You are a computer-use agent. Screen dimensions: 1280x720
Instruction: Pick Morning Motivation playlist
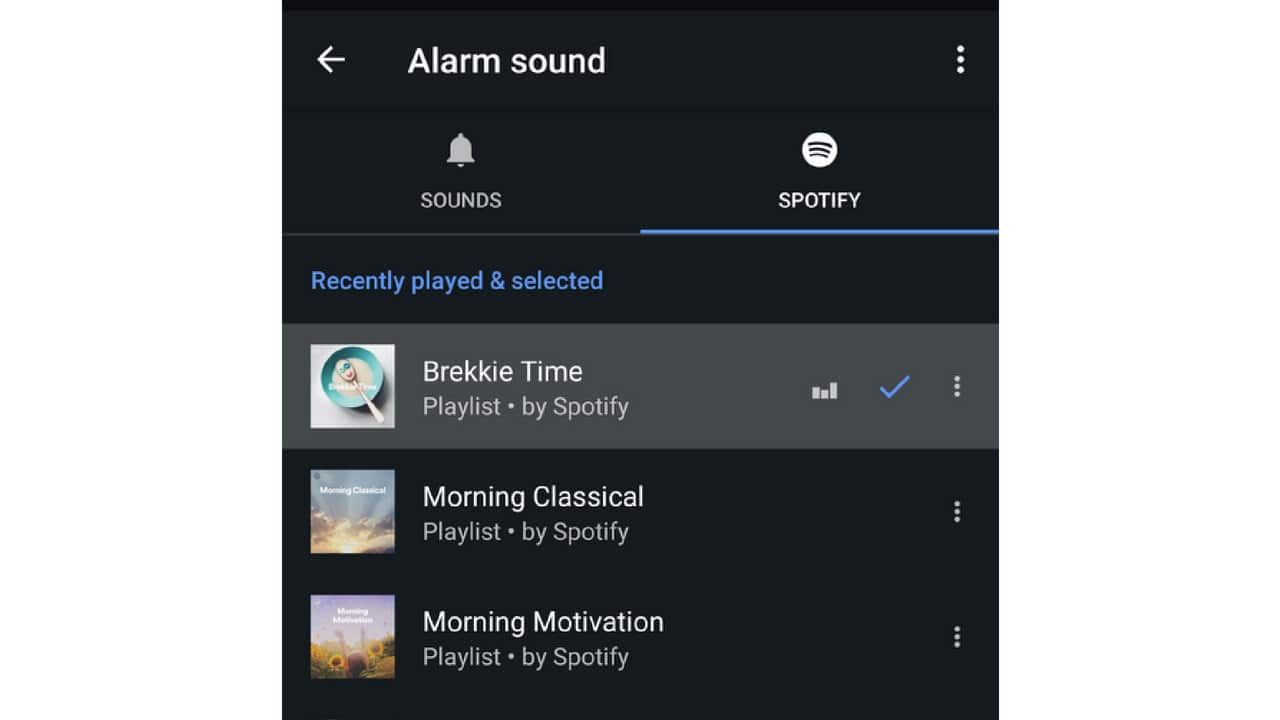[542, 637]
